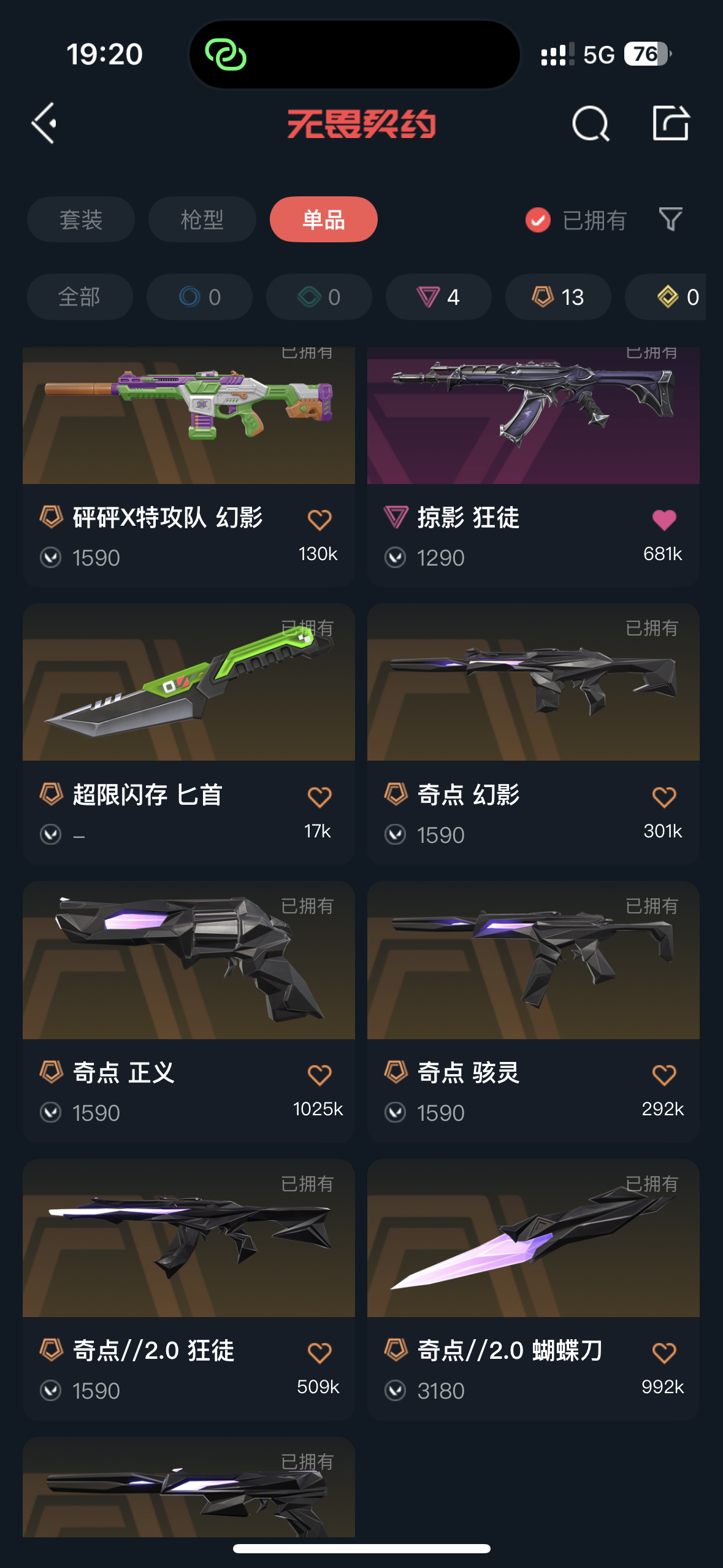
Task: Unlike the 掠影 狂徒 skin
Action: click(664, 520)
